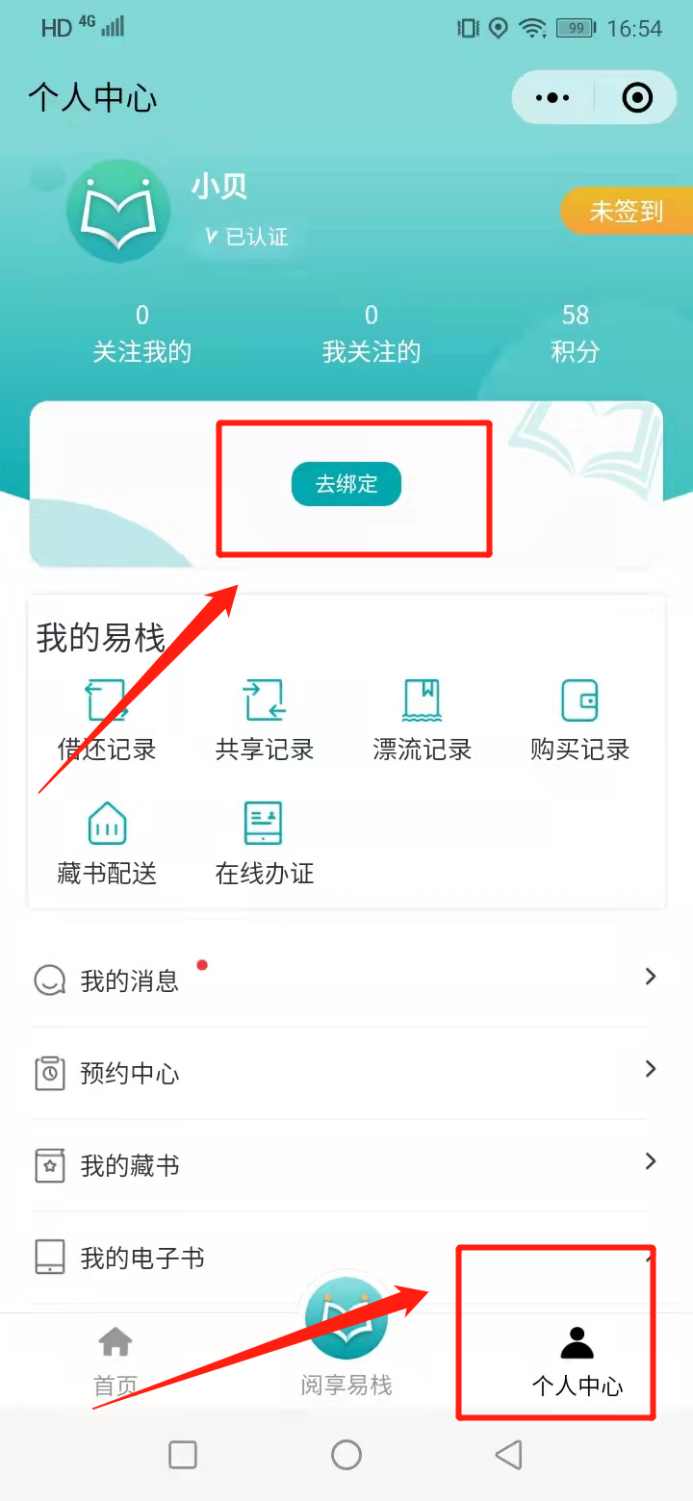Switch to the 首页 tab
The image size is (693, 1501).
click(x=116, y=1360)
